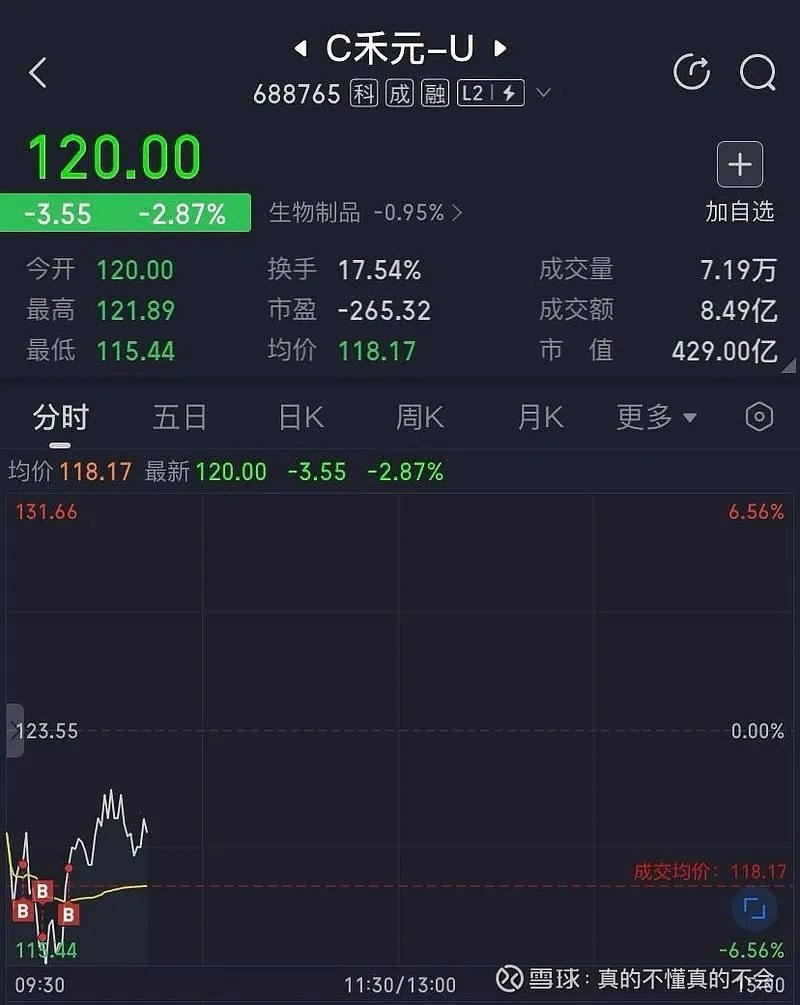800x1005 pixels.
Task: Switch to the next stock with right arrow
Action: [x=500, y=48]
